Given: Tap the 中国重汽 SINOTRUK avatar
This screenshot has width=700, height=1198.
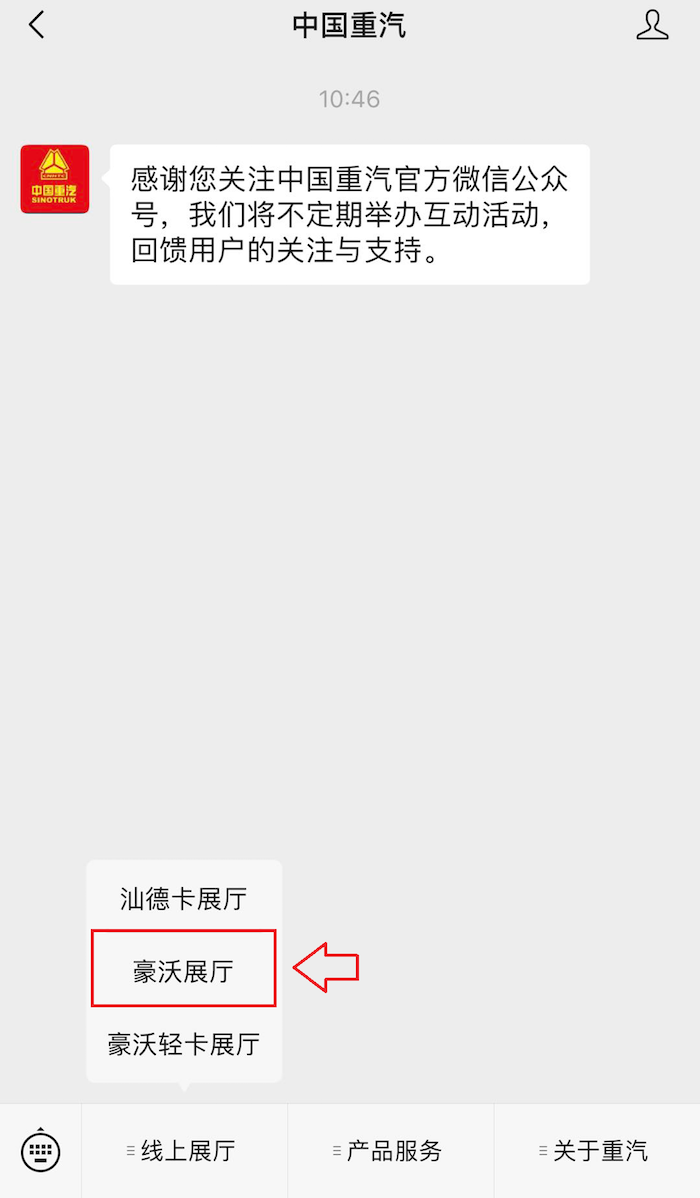Looking at the screenshot, I should click(55, 179).
